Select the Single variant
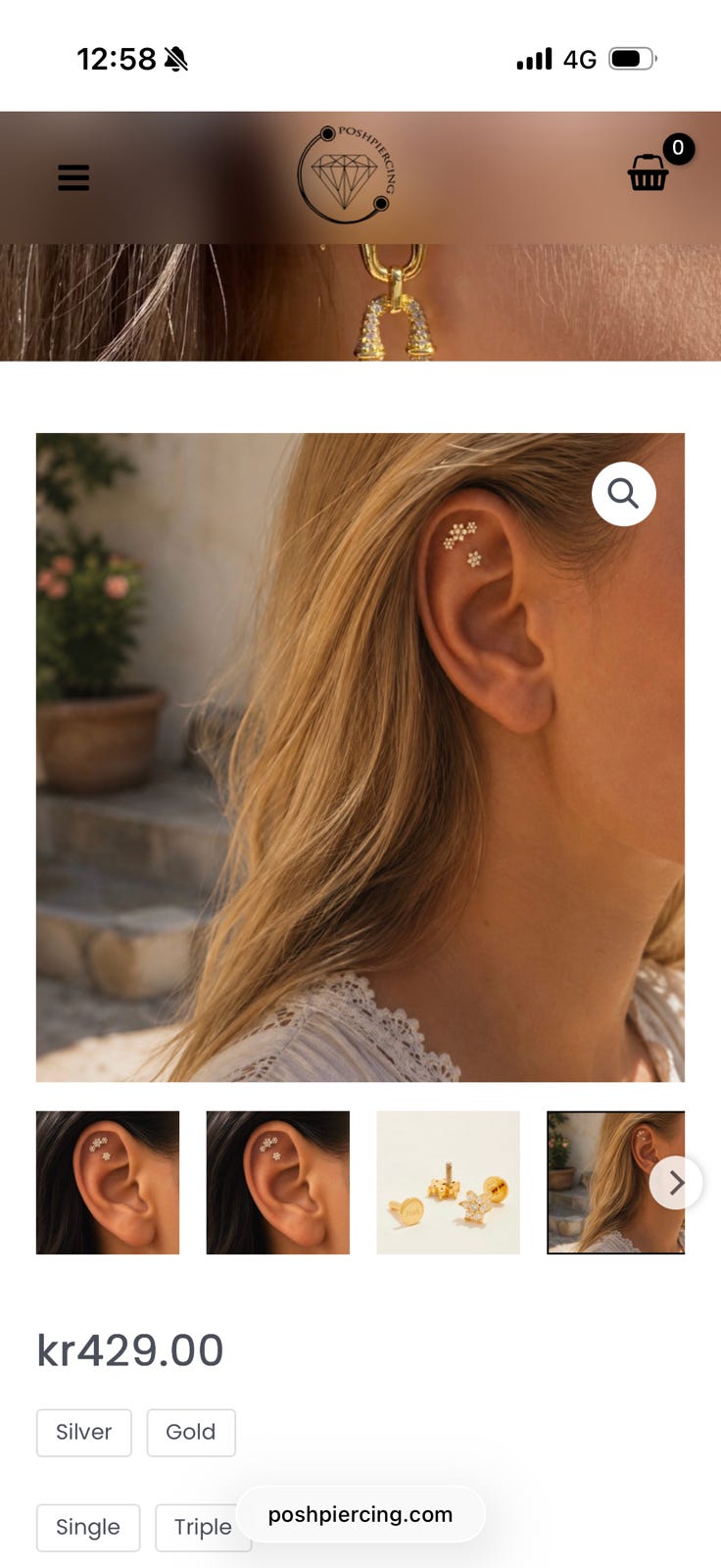 [88, 1528]
